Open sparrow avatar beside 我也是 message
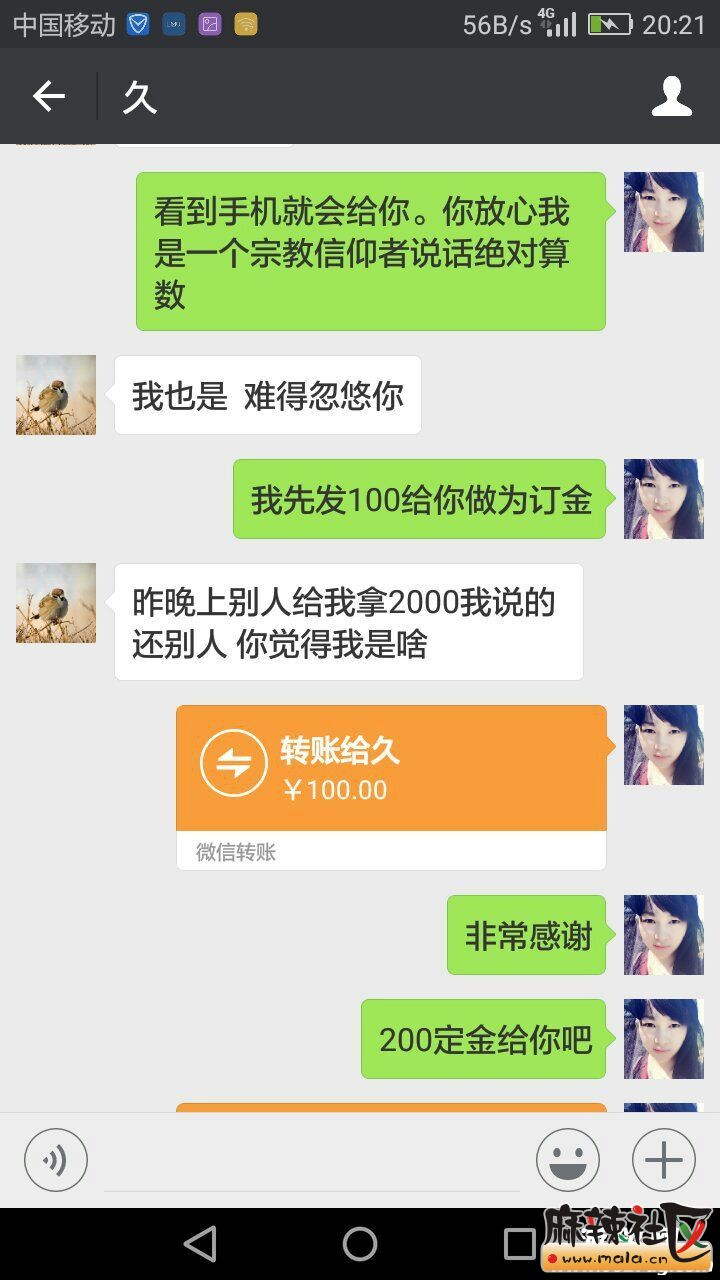Screen dimensions: 720x1280 (56, 395)
